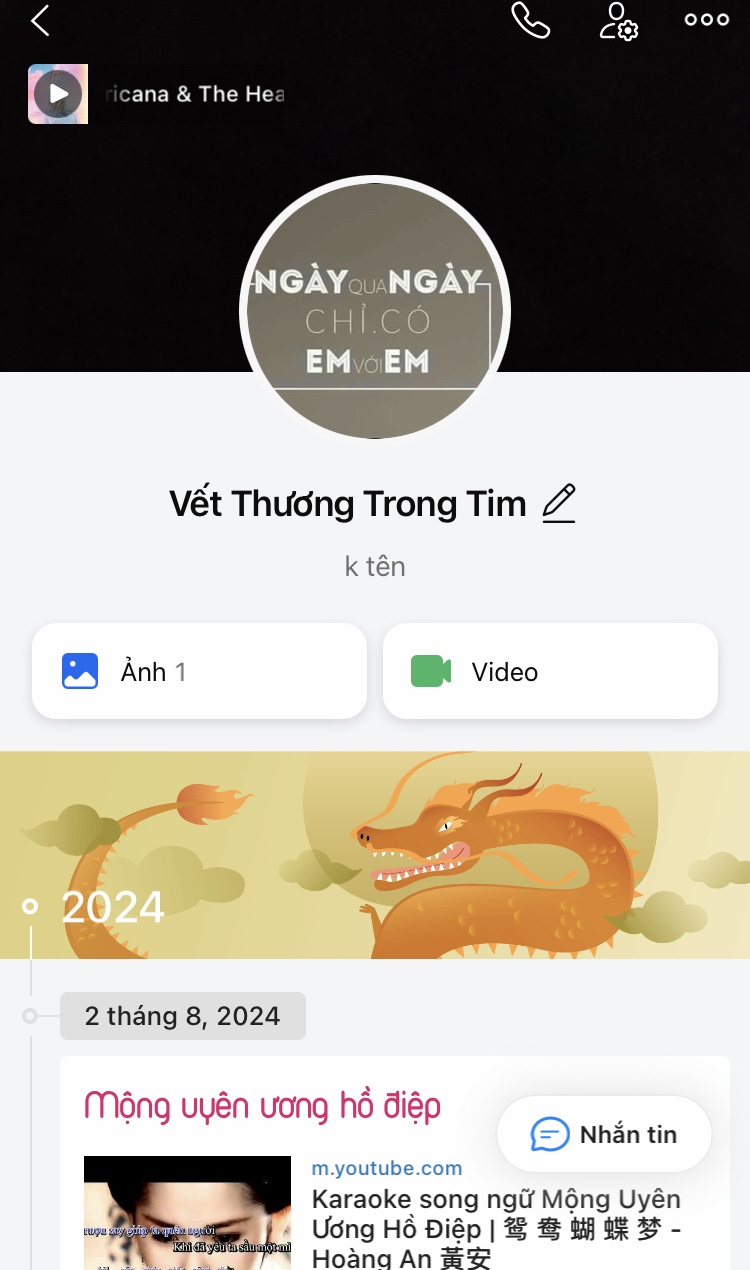Tap the Nhắn tin message button

(x=604, y=1134)
